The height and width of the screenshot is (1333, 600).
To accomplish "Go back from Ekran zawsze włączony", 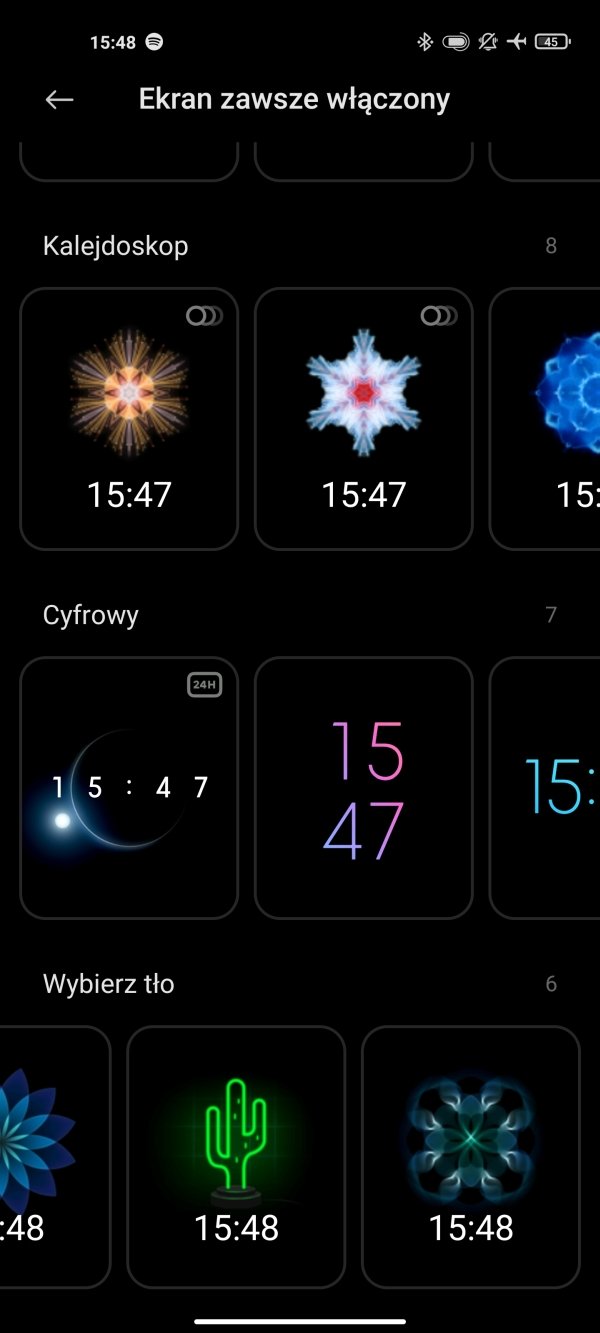I will coord(60,100).
